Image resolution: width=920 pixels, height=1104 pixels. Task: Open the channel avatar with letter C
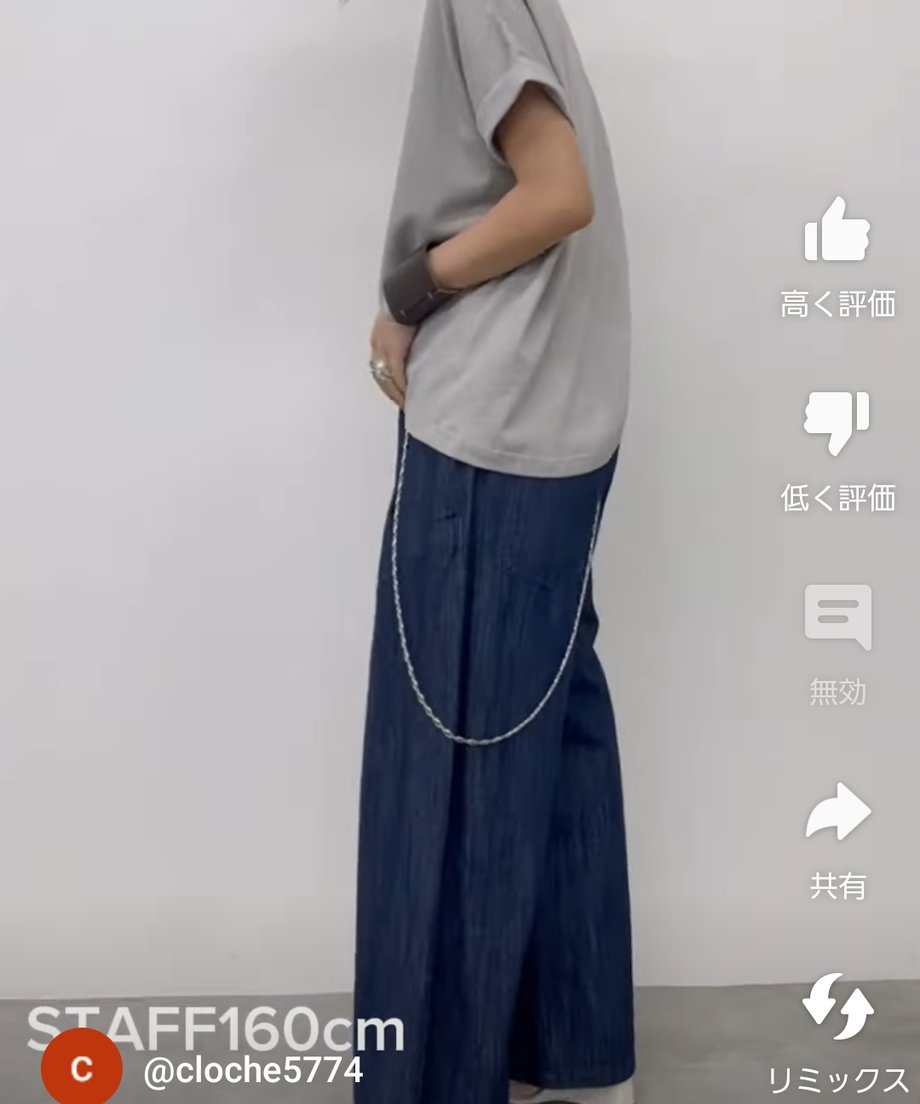81,1070
